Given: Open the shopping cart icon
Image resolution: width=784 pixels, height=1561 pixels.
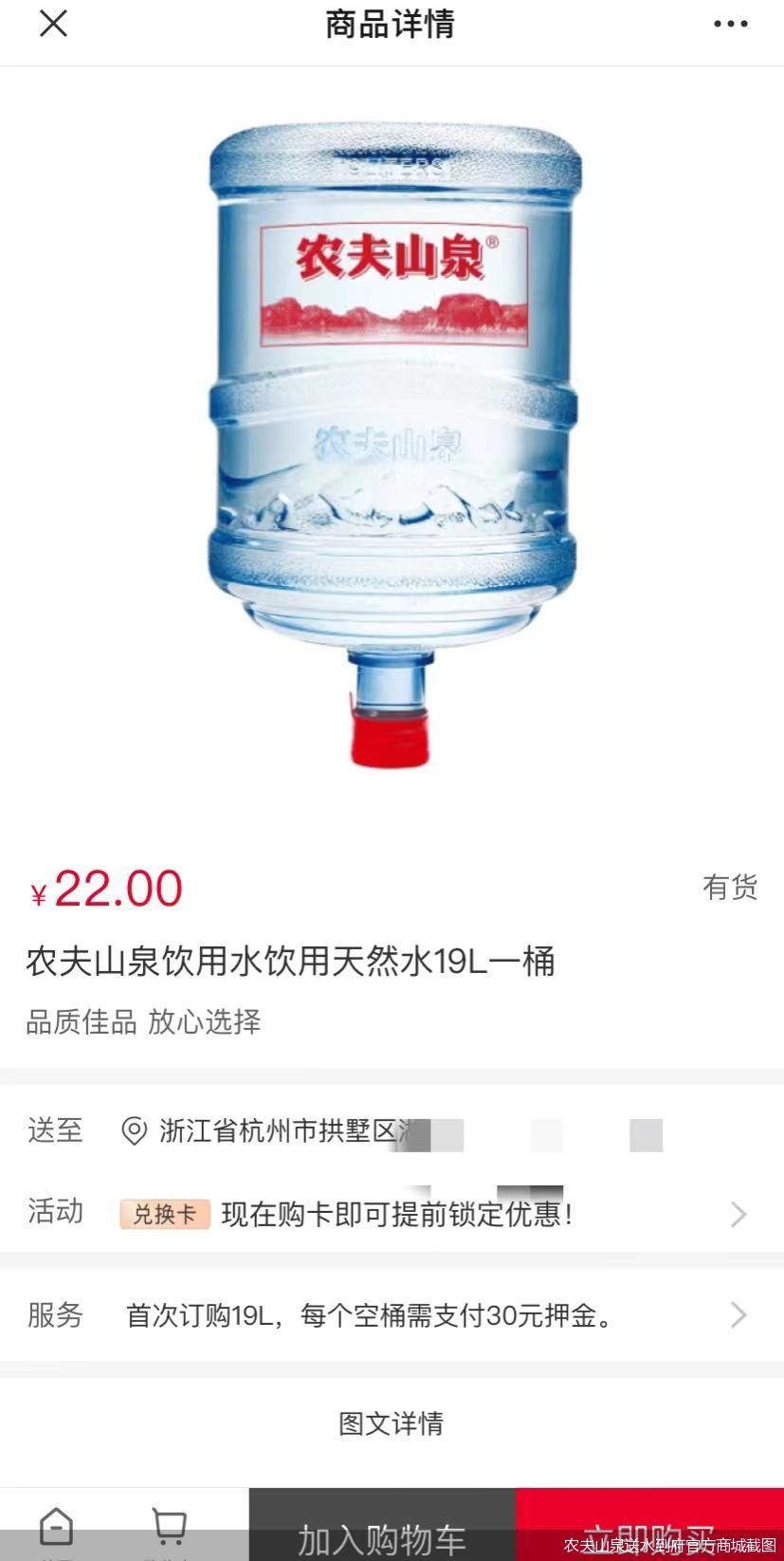Looking at the screenshot, I should (169, 1528).
